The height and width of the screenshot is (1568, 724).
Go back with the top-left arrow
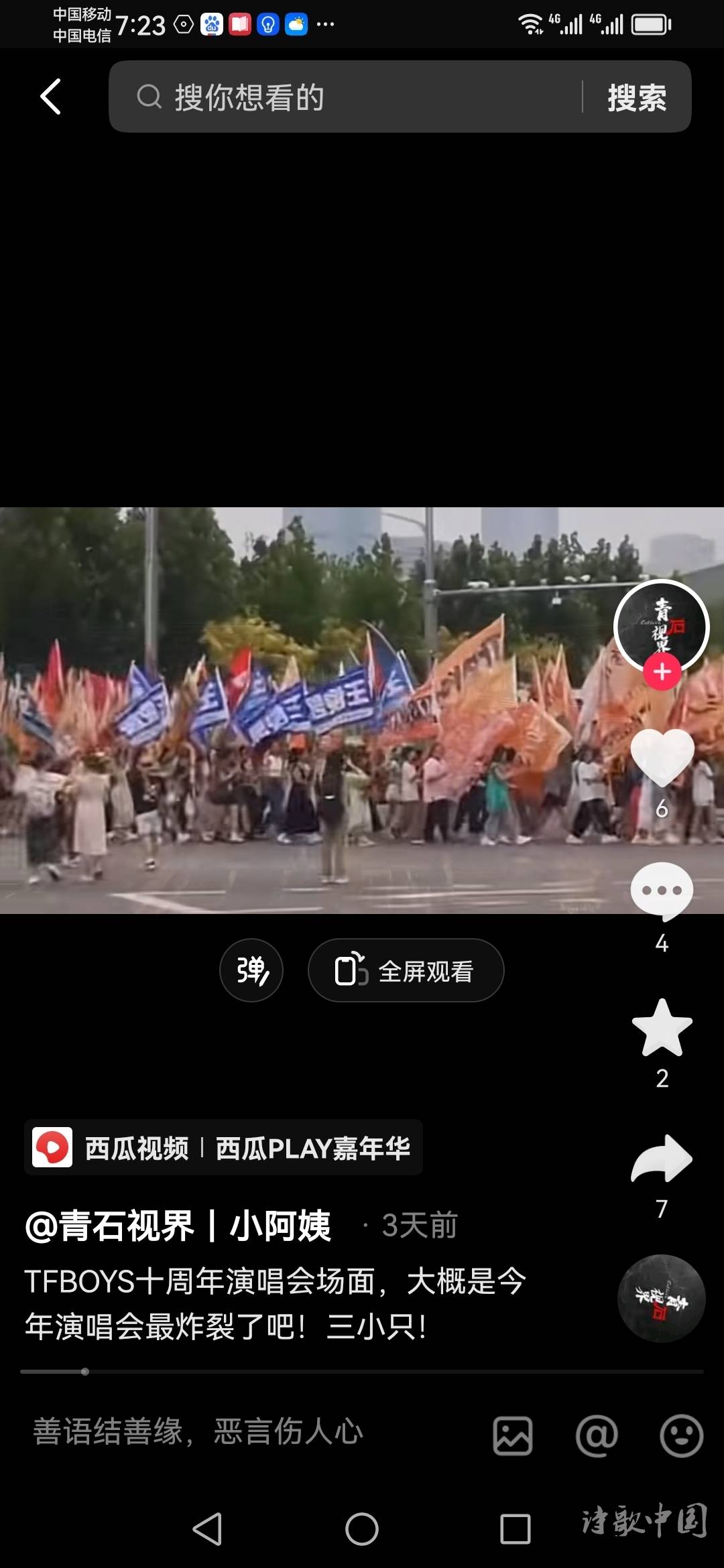pos(51,96)
